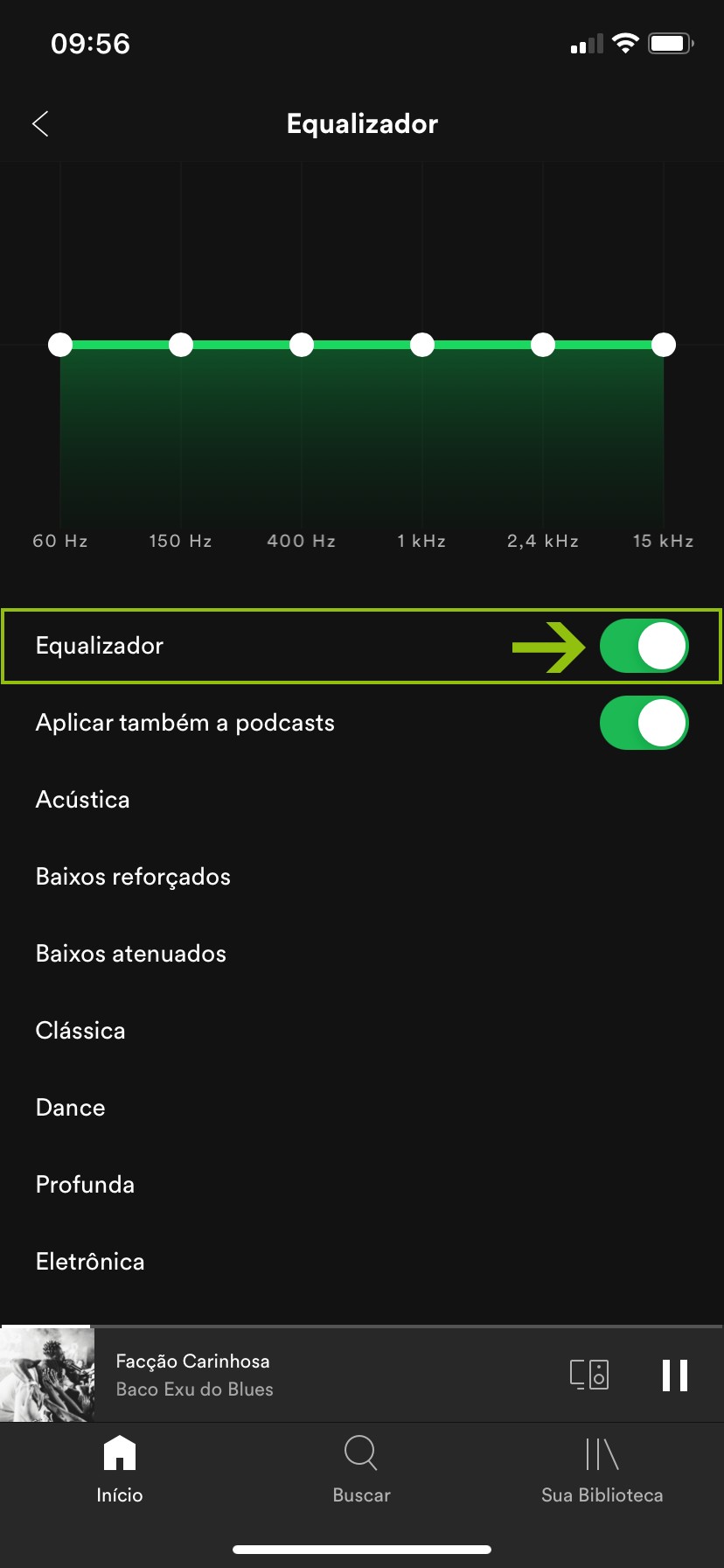Apply the Baixos atenuados preset
This screenshot has width=724, height=1568.
pos(131,954)
